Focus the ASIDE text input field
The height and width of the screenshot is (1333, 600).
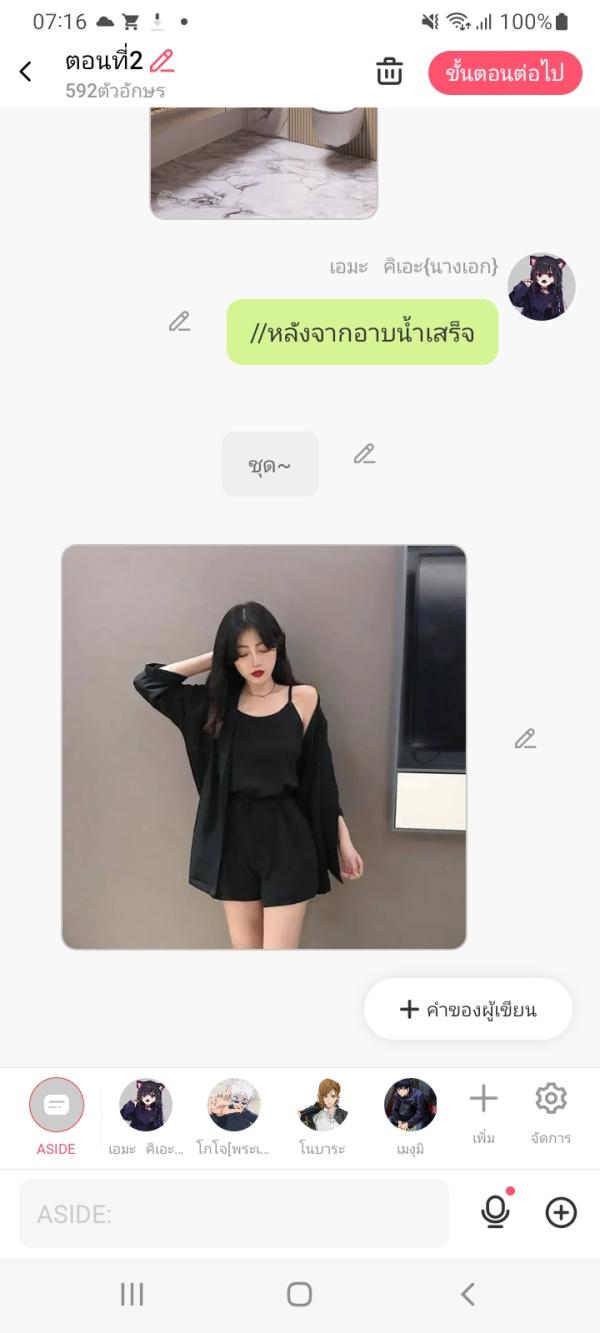(x=234, y=1214)
